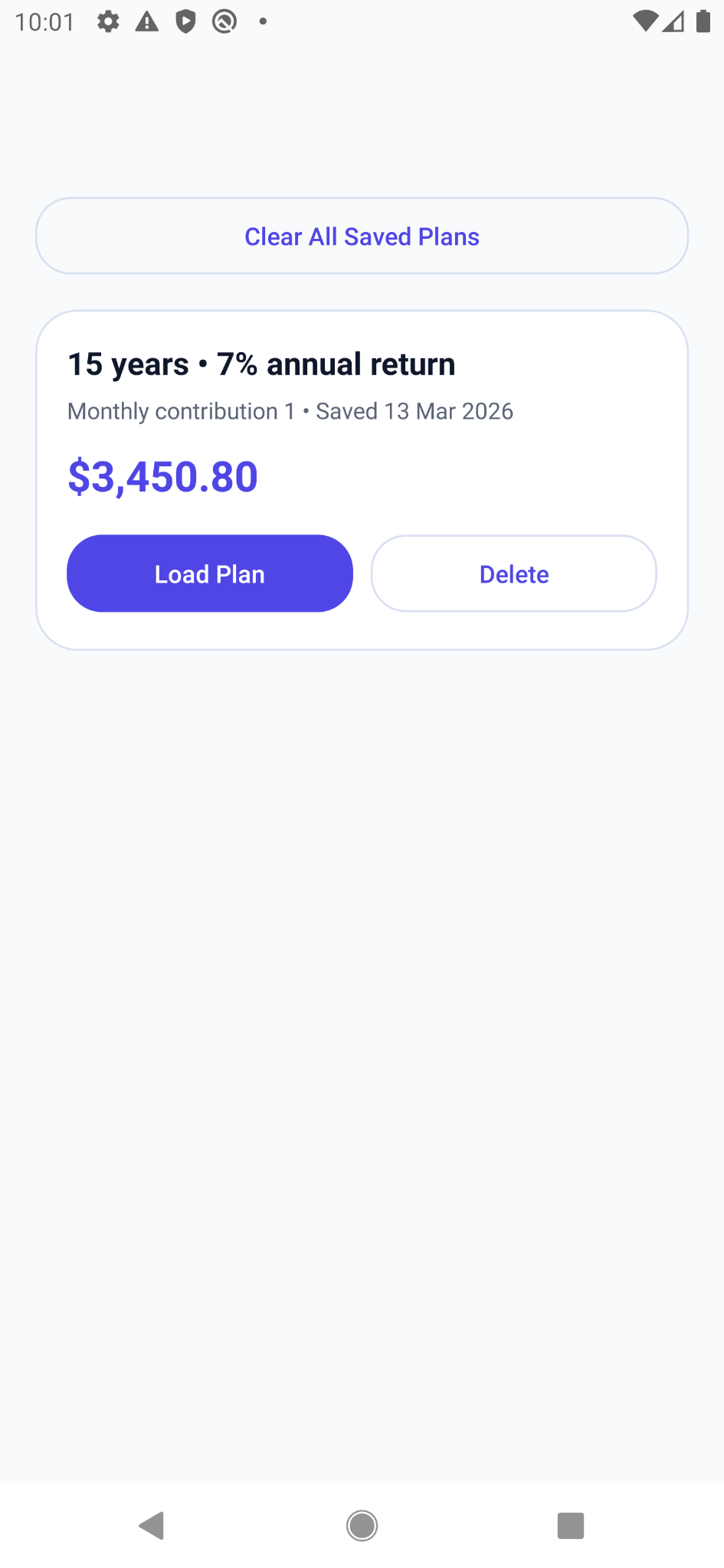724x1568 pixels.
Task: Tap the $3,450.80 amount text
Action: click(x=162, y=476)
